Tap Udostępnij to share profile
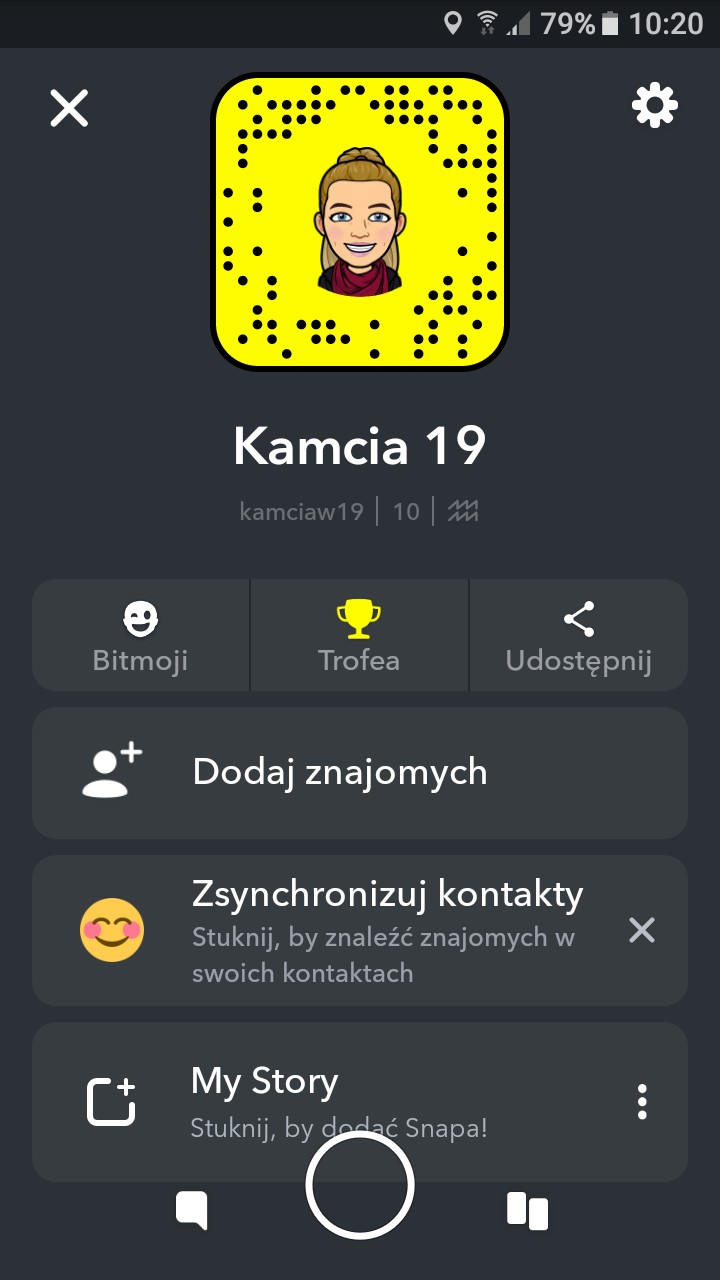720x1280 pixels. coord(578,636)
